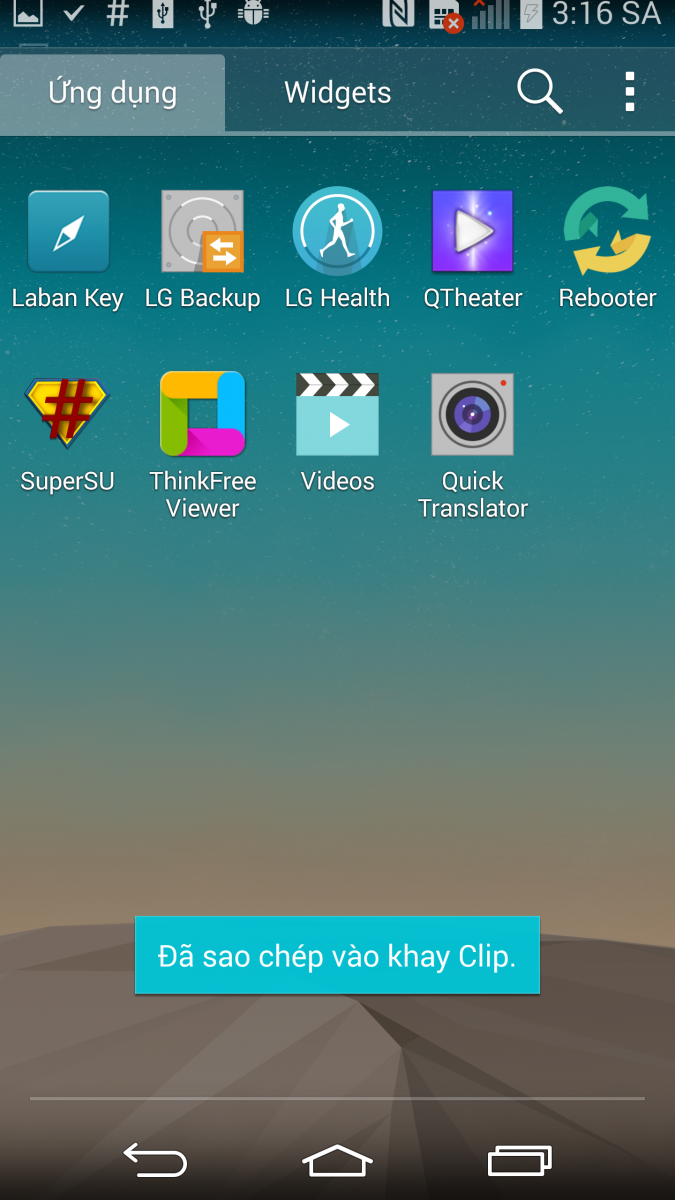
Task: Select the Ứng dụng tab
Action: point(112,93)
